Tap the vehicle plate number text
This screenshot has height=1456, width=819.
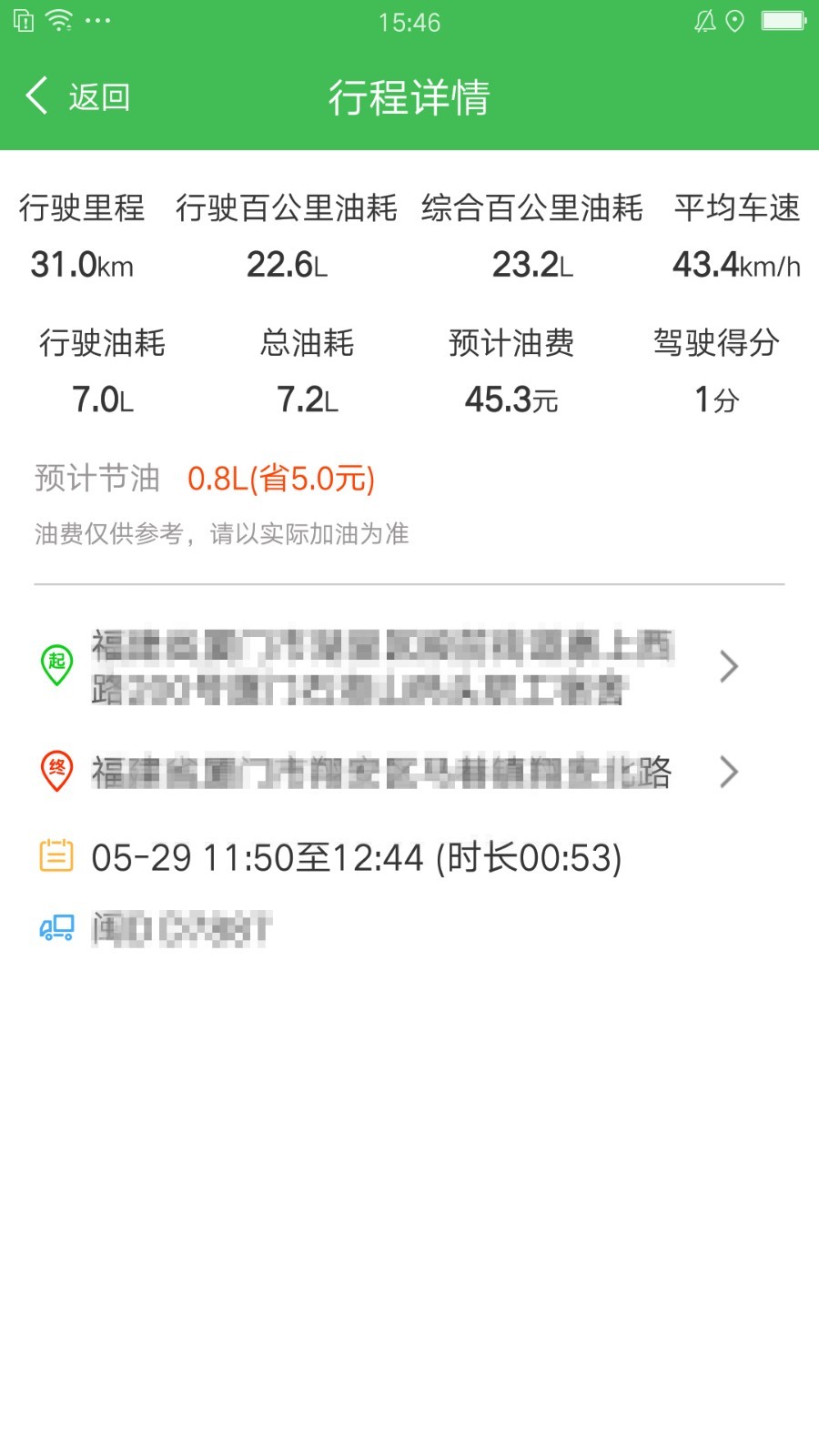tap(180, 926)
